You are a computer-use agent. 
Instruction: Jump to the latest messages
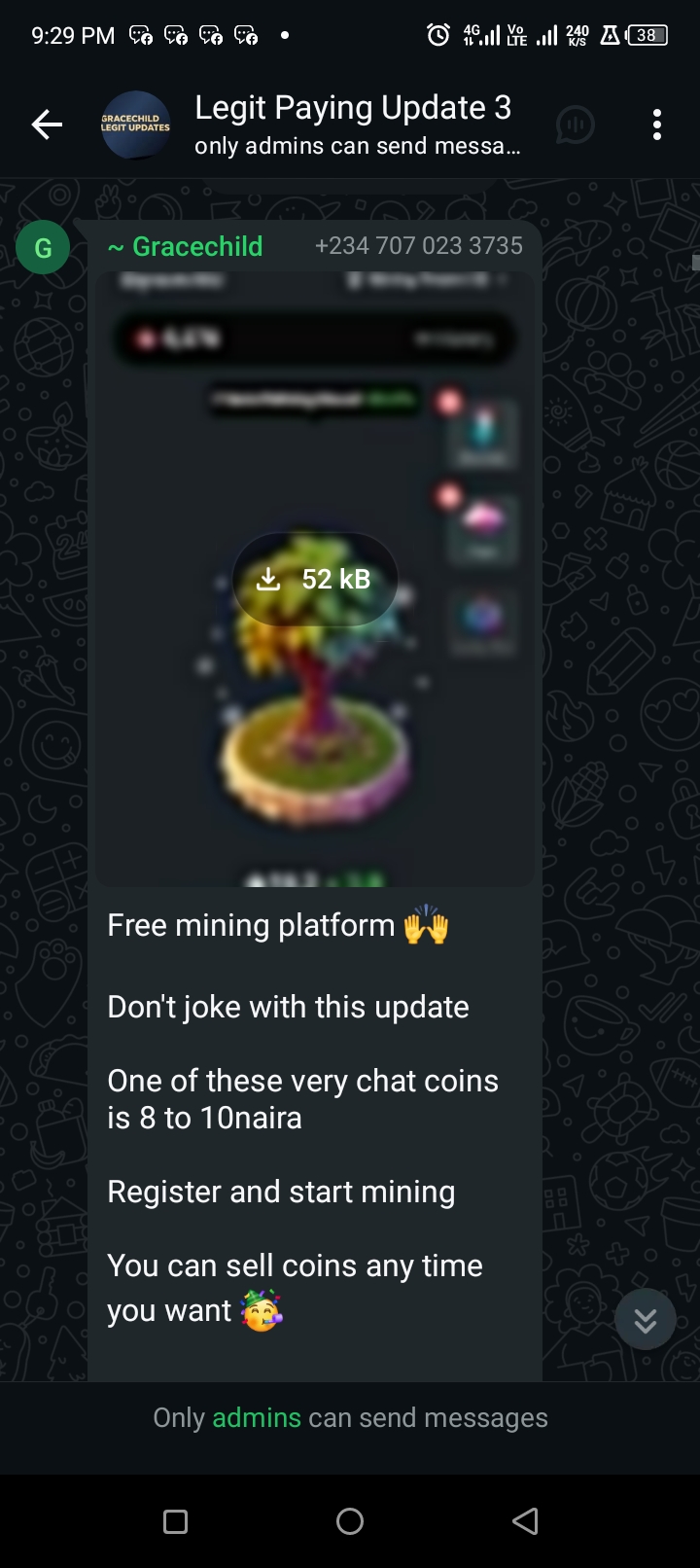pos(645,1320)
